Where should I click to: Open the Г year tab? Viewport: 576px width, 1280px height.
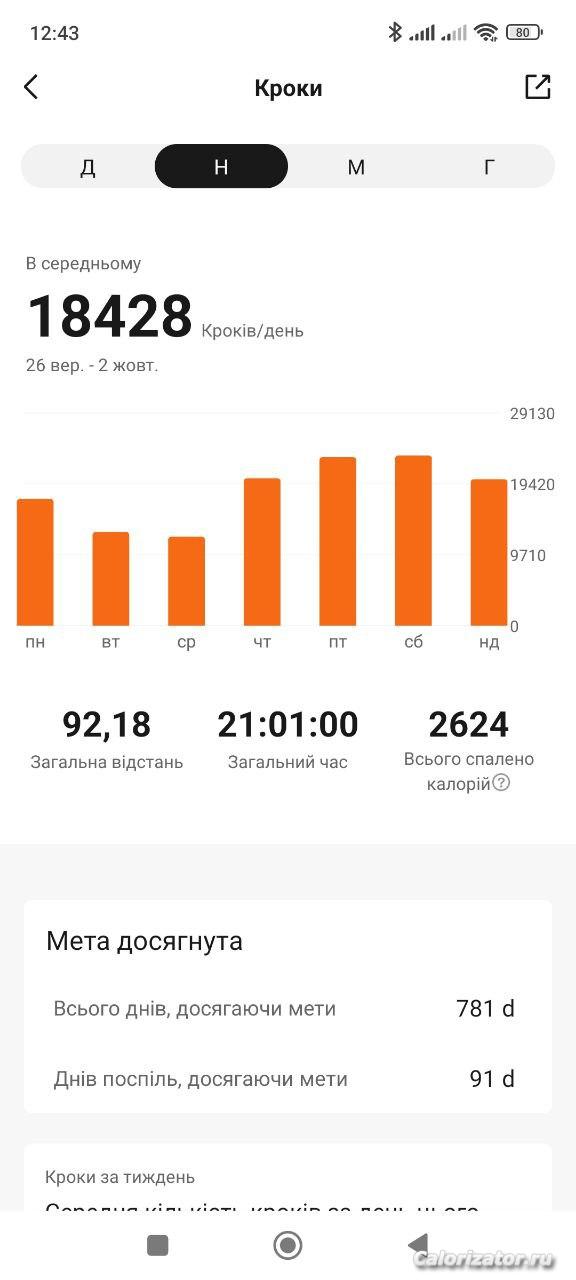pyautogui.click(x=488, y=166)
